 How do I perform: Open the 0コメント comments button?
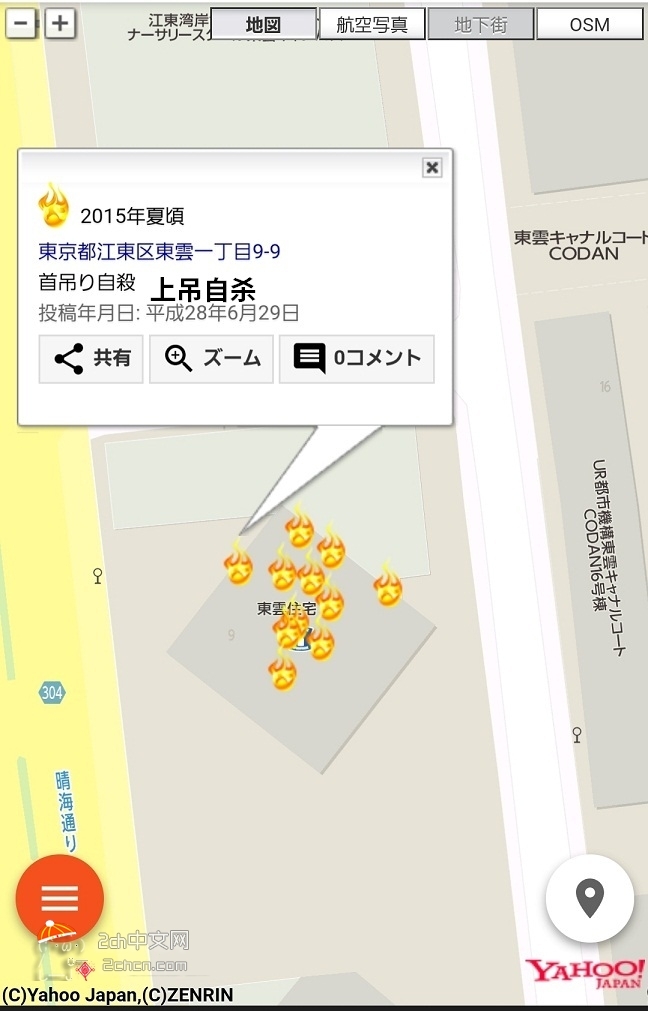(x=357, y=359)
